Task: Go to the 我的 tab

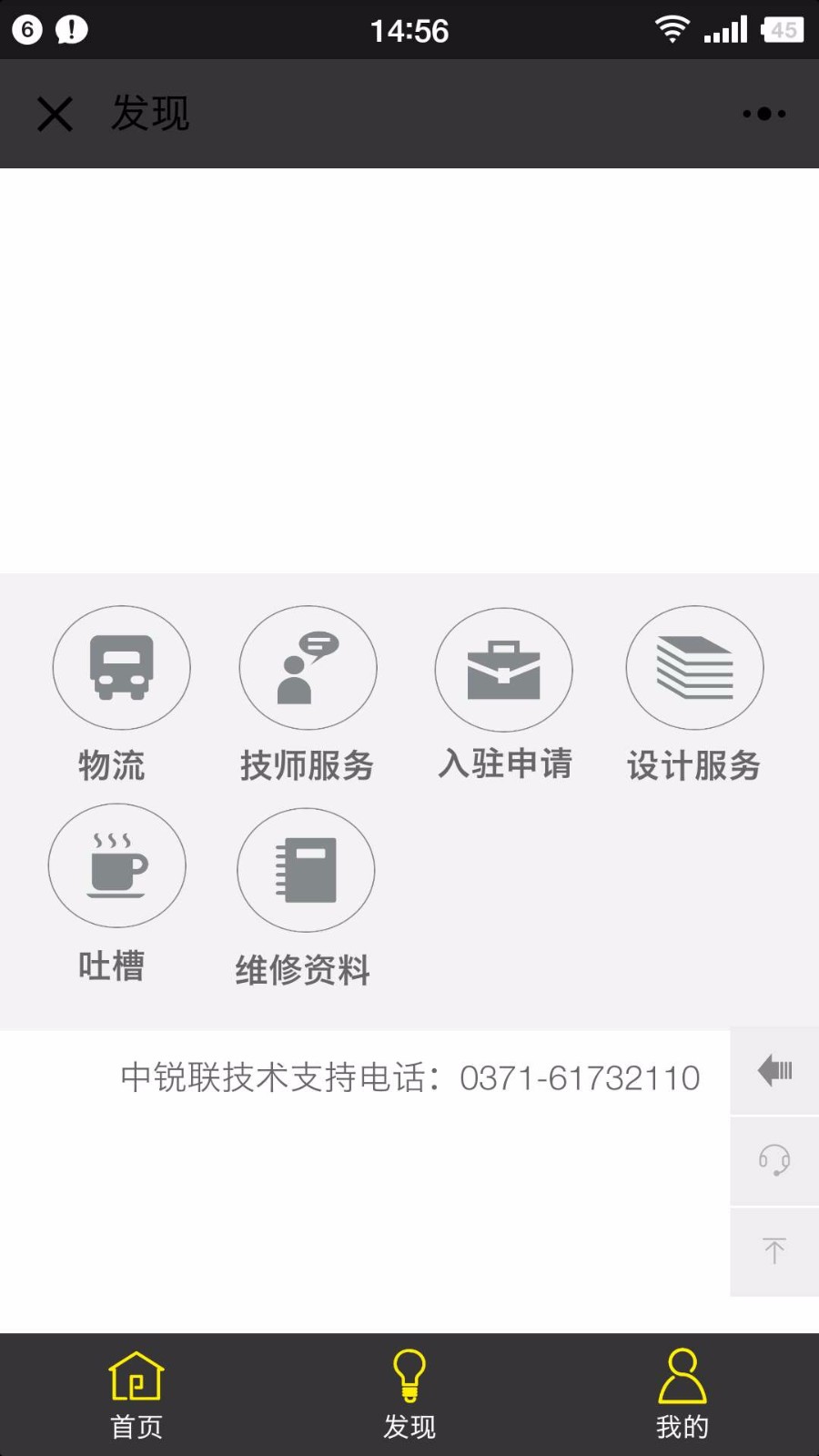Action: coord(682,1395)
